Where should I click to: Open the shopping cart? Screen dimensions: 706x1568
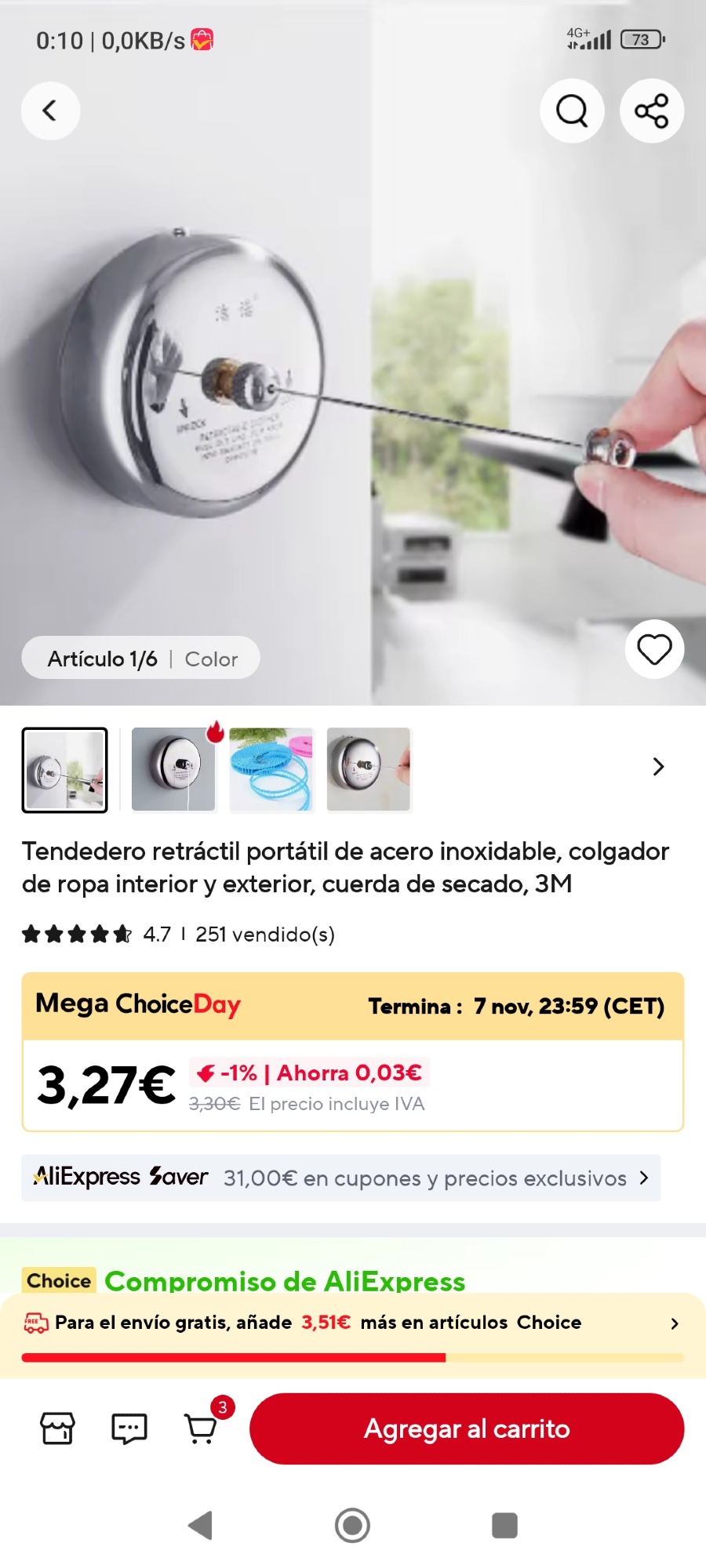coord(202,1428)
